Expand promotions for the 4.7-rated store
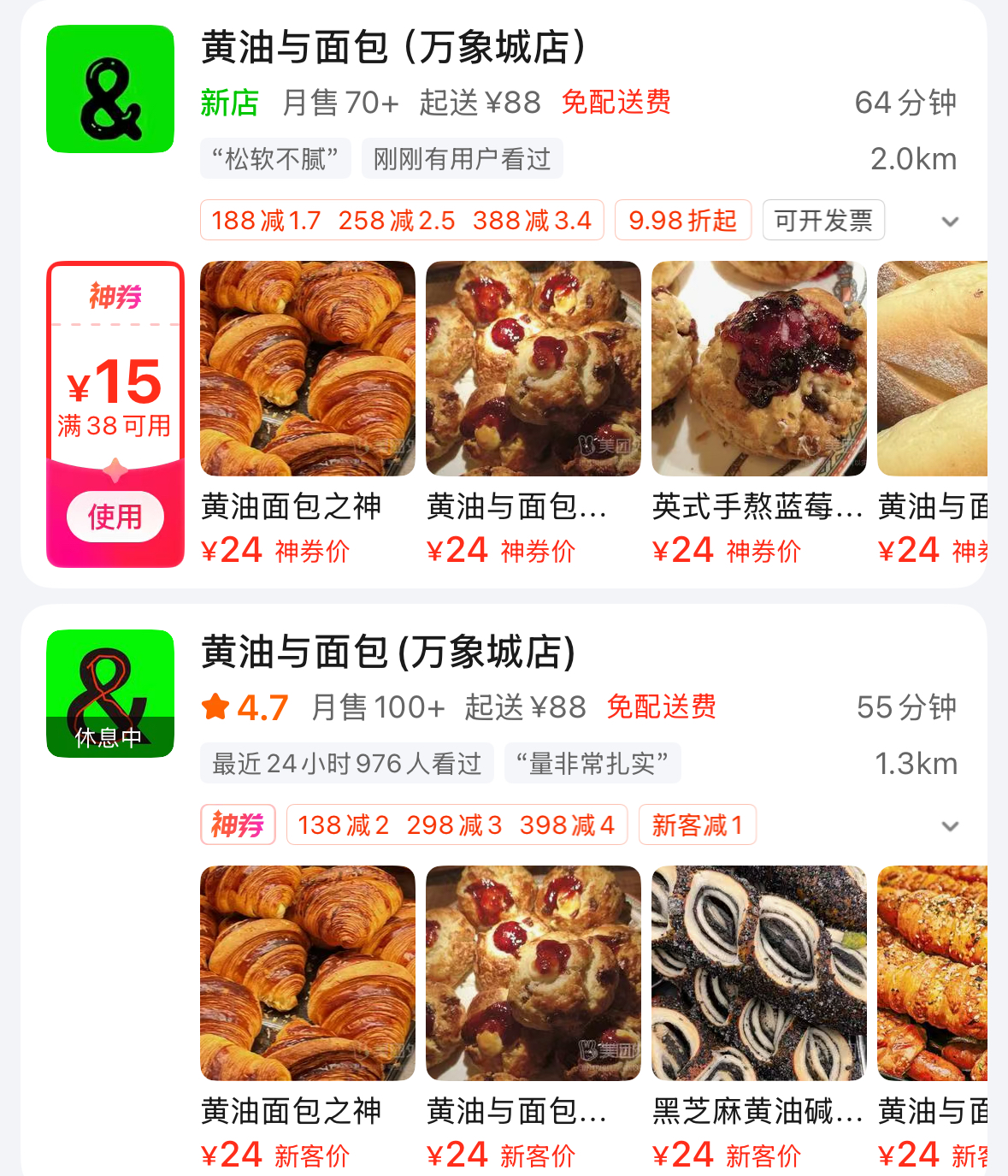Viewport: 1008px width, 1176px height. [949, 826]
